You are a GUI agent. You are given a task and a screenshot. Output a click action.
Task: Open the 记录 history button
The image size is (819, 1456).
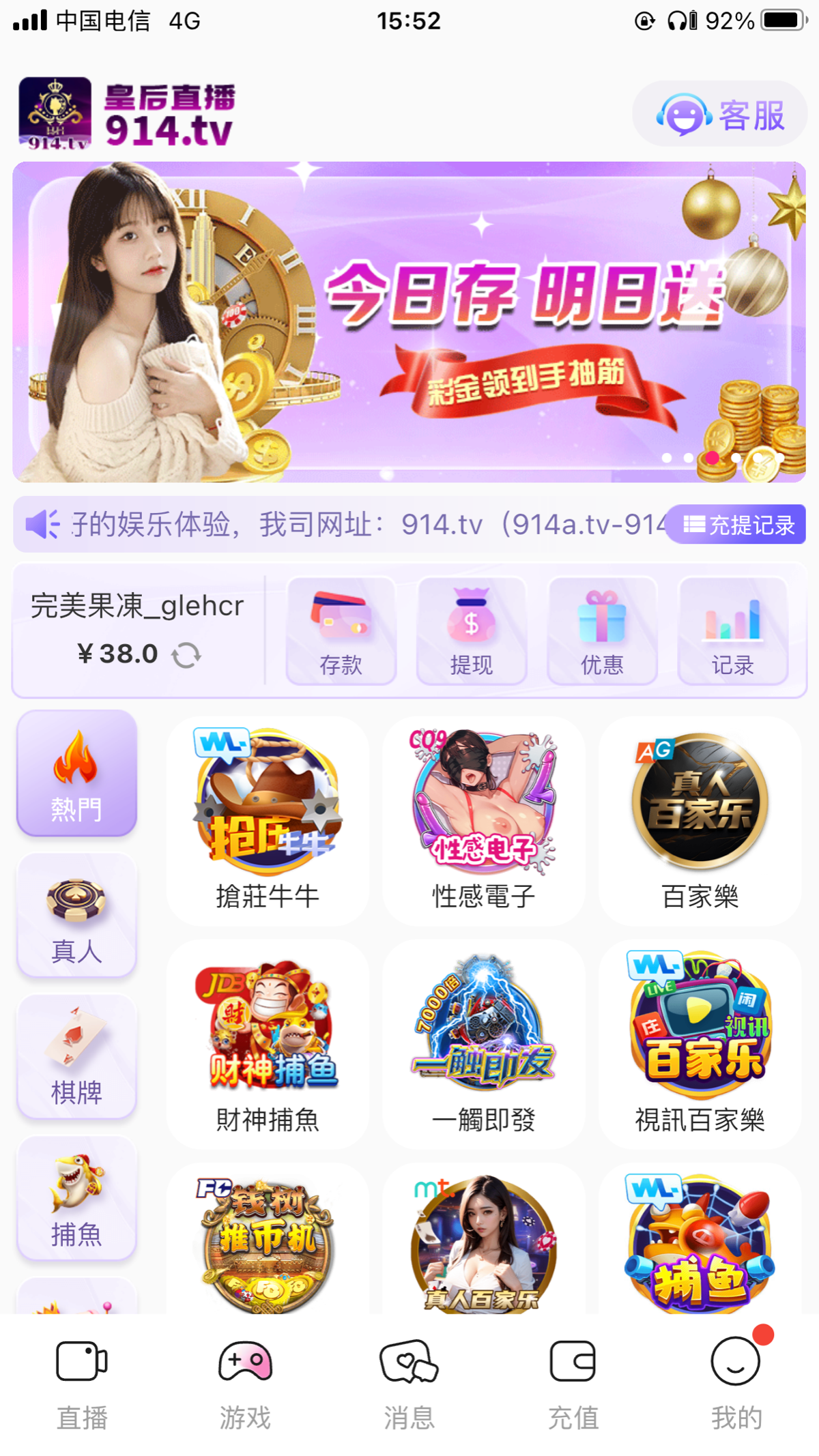point(732,630)
